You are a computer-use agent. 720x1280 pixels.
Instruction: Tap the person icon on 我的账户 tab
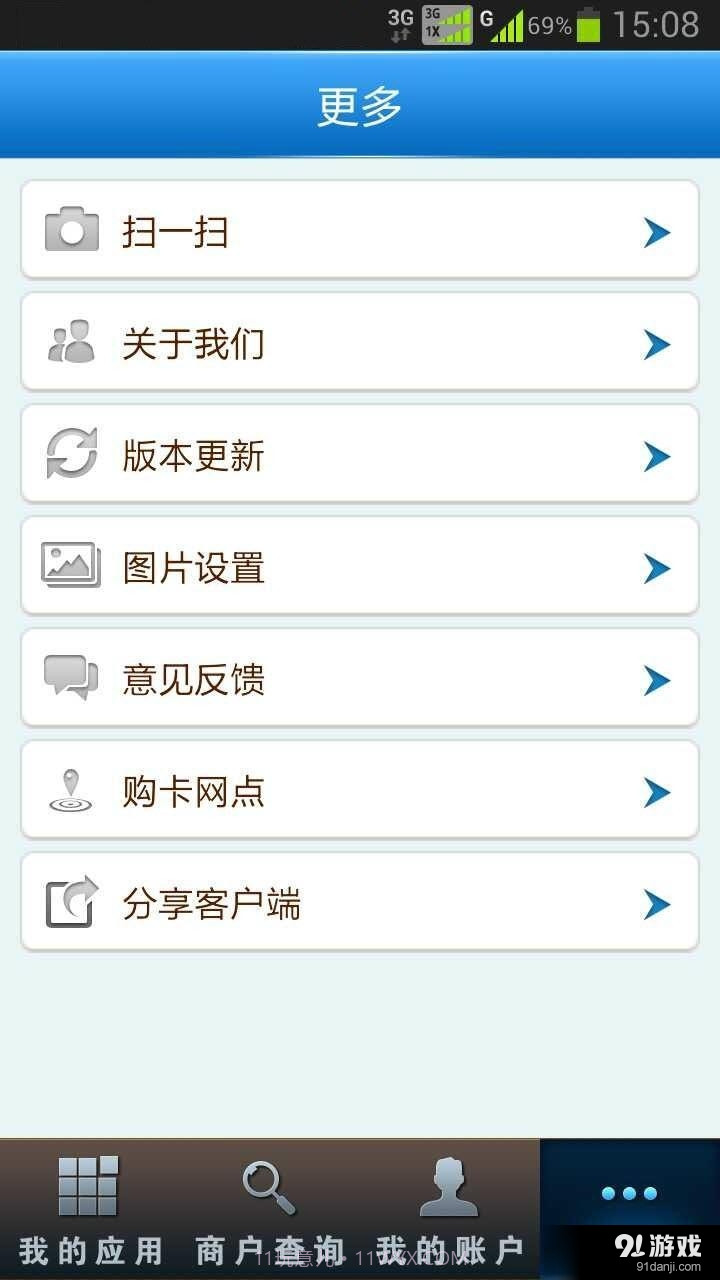pyautogui.click(x=448, y=1184)
